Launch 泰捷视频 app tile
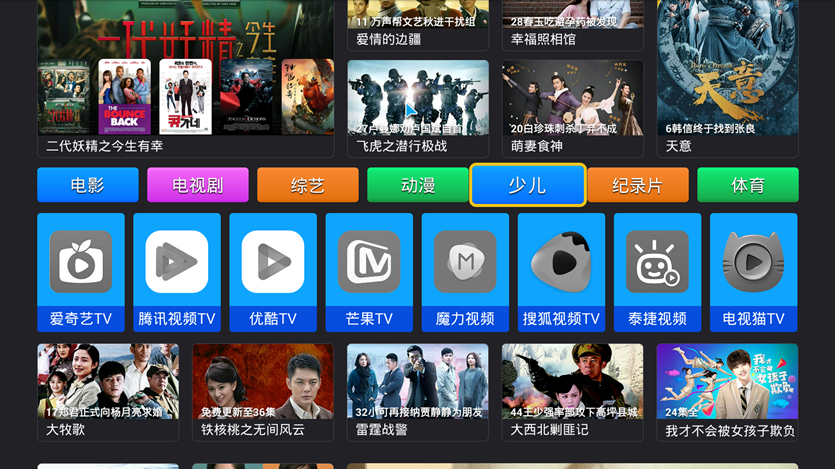The width and height of the screenshot is (835, 469). (657, 271)
